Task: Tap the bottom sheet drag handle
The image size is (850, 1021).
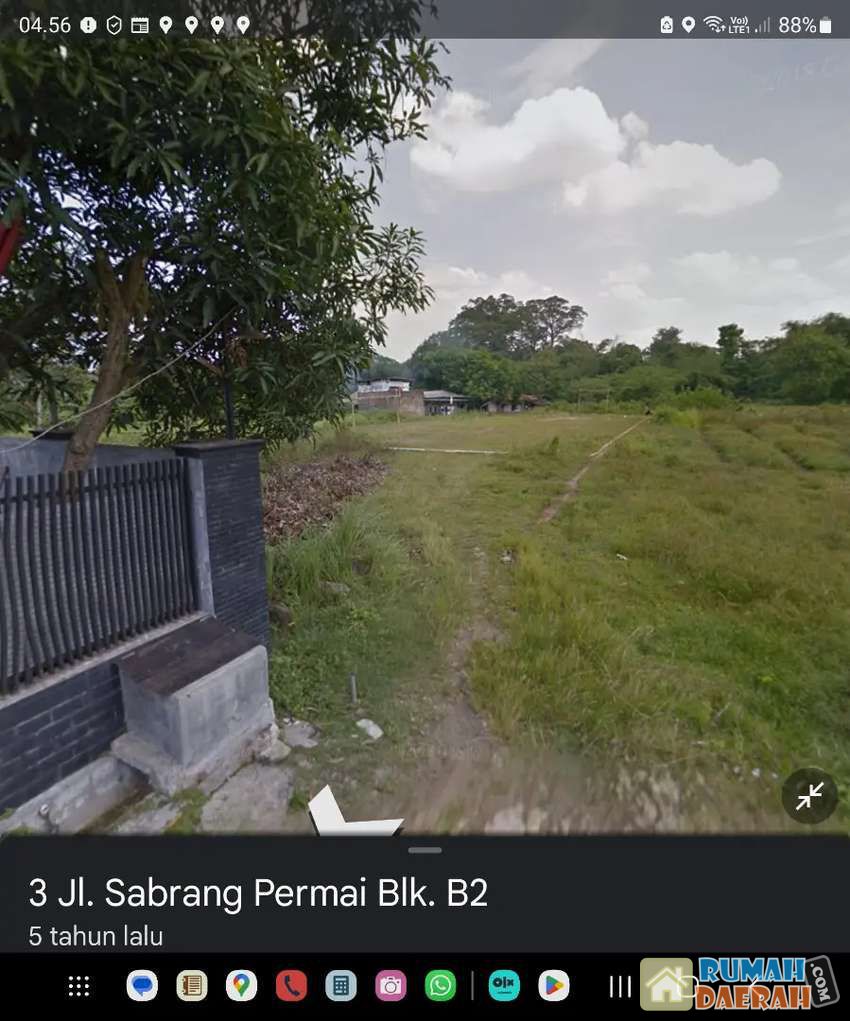Action: (424, 850)
